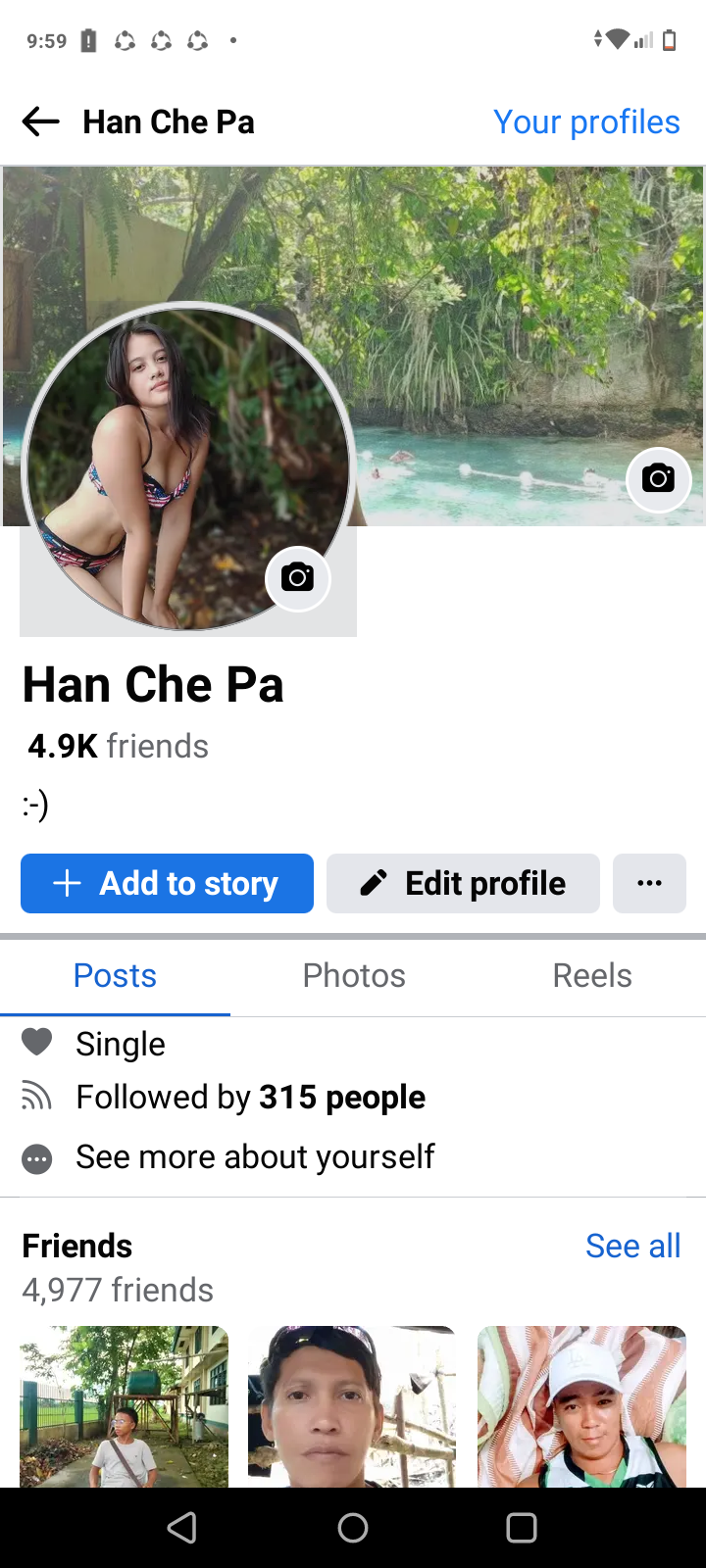Switch to the Photos tab
The height and width of the screenshot is (1568, 706).
tap(354, 975)
